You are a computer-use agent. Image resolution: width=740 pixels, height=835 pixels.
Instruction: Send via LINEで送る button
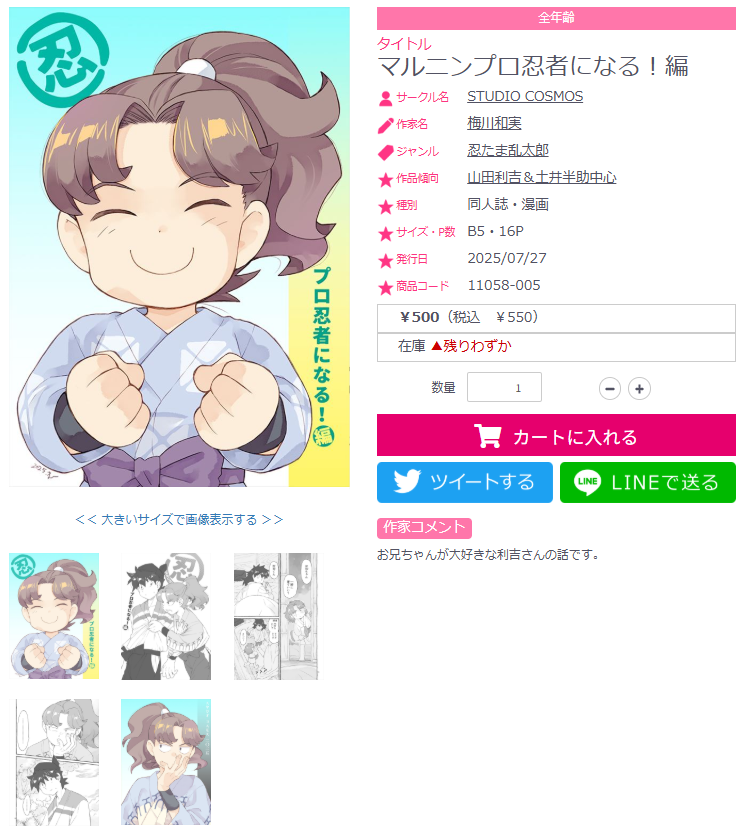(647, 482)
